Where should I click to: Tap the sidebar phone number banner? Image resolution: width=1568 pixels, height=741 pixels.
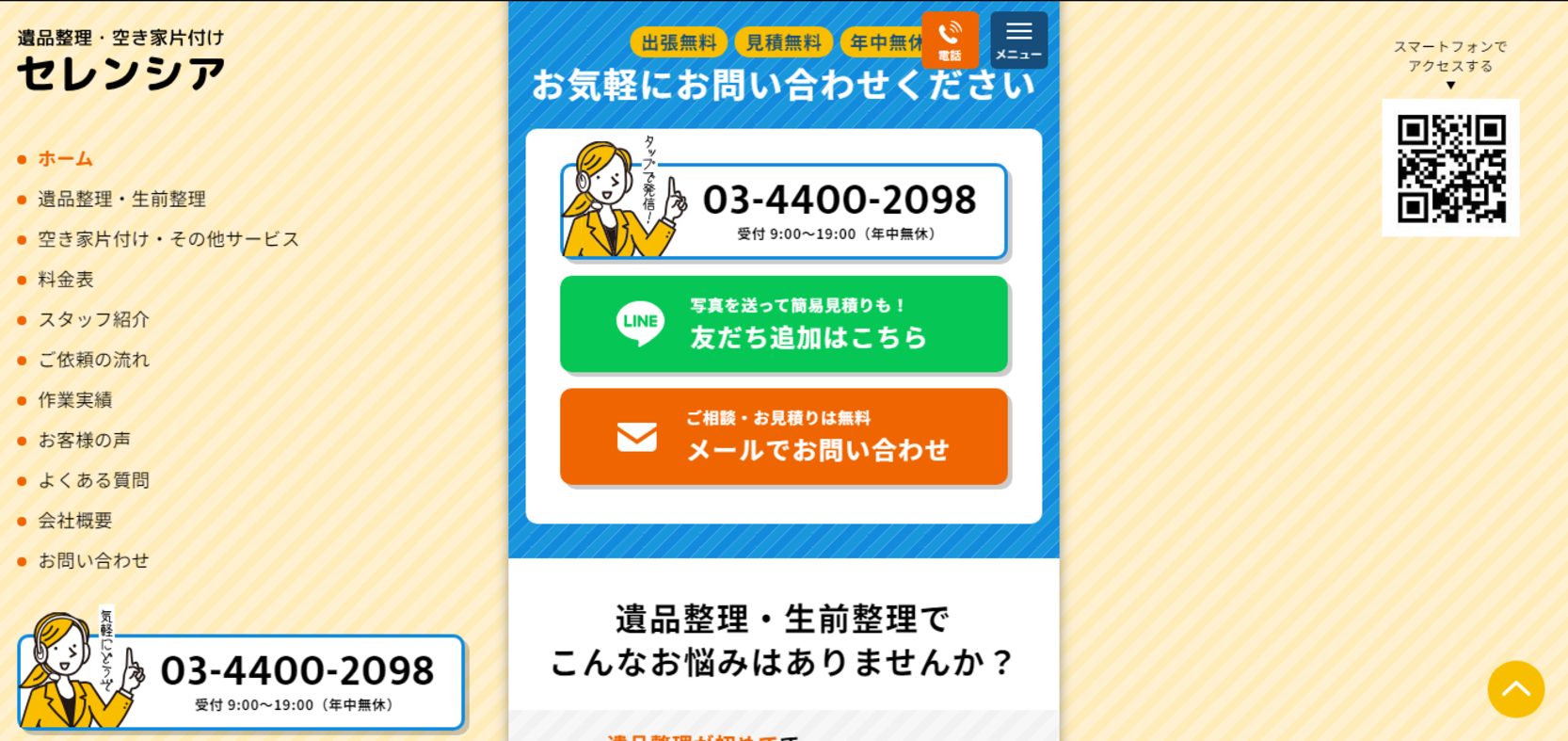click(241, 682)
